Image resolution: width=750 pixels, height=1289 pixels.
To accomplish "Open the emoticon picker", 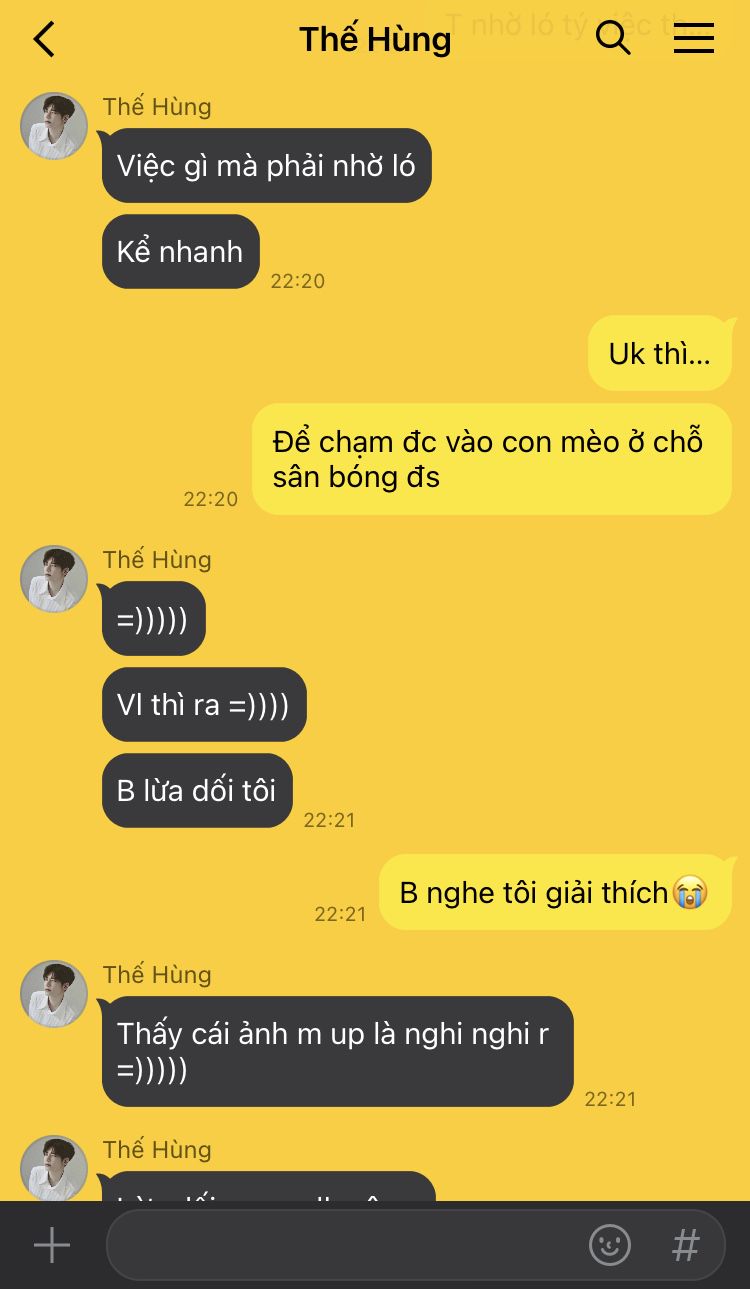I will point(610,1245).
